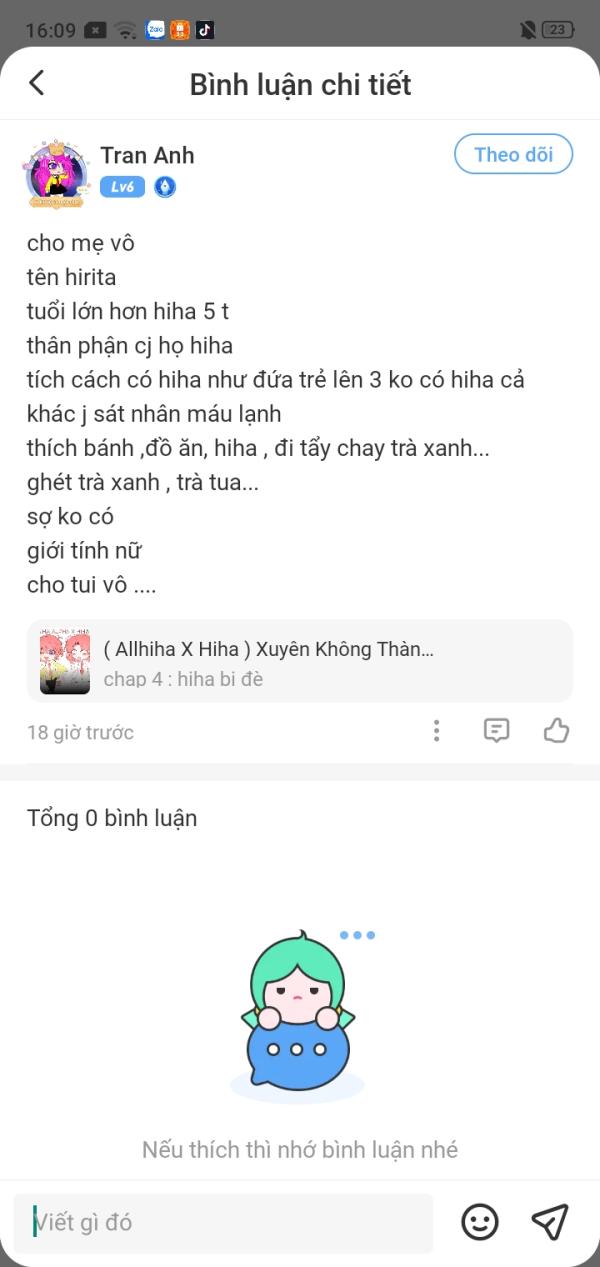
Task: Tap the reply comment icon
Action: point(497,731)
